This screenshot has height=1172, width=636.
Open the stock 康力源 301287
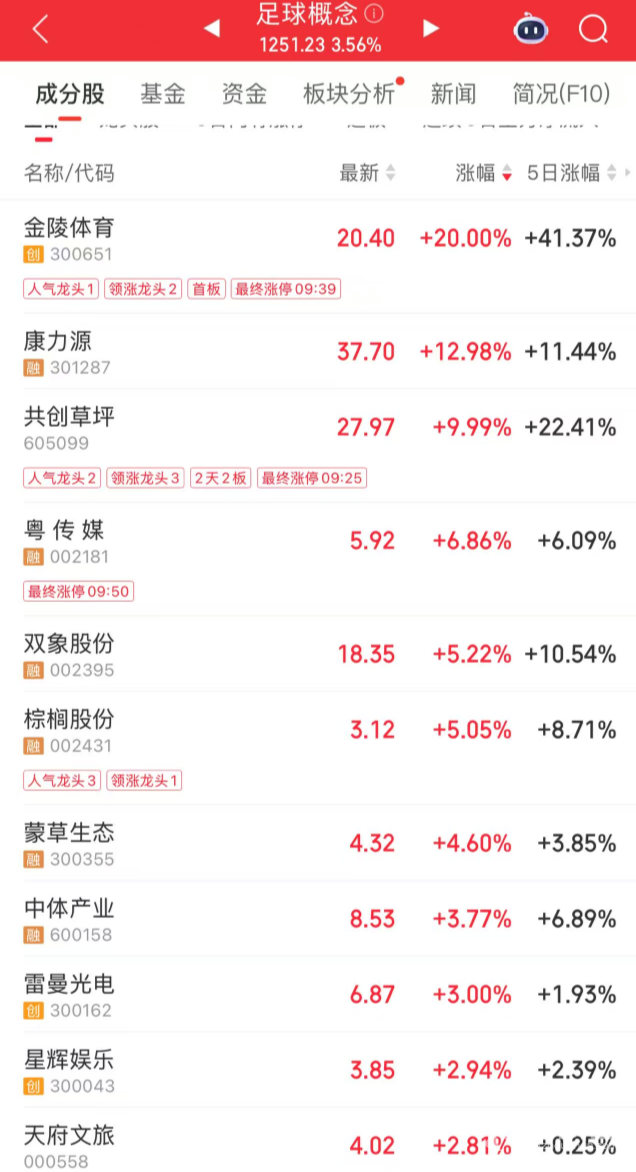(318, 351)
